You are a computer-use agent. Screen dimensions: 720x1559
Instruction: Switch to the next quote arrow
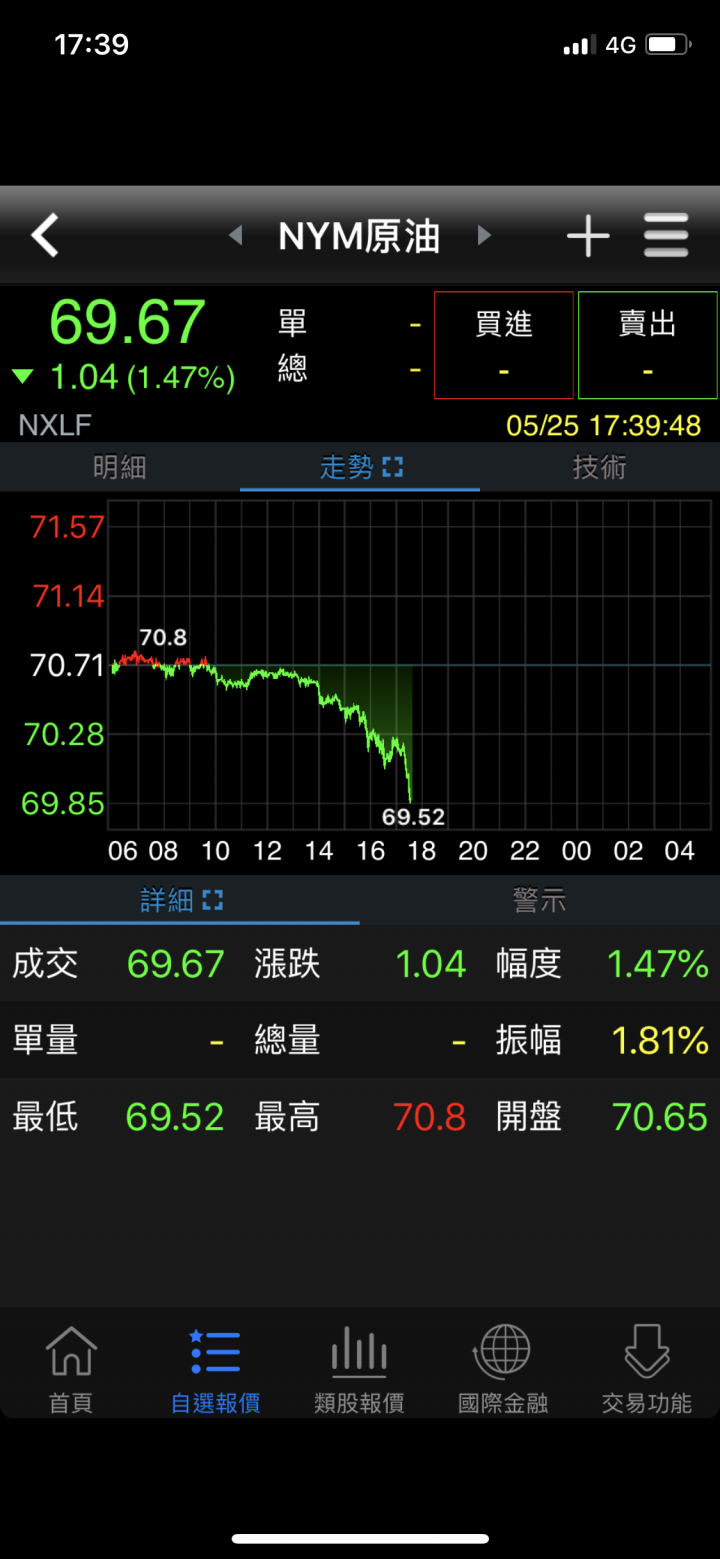click(484, 236)
